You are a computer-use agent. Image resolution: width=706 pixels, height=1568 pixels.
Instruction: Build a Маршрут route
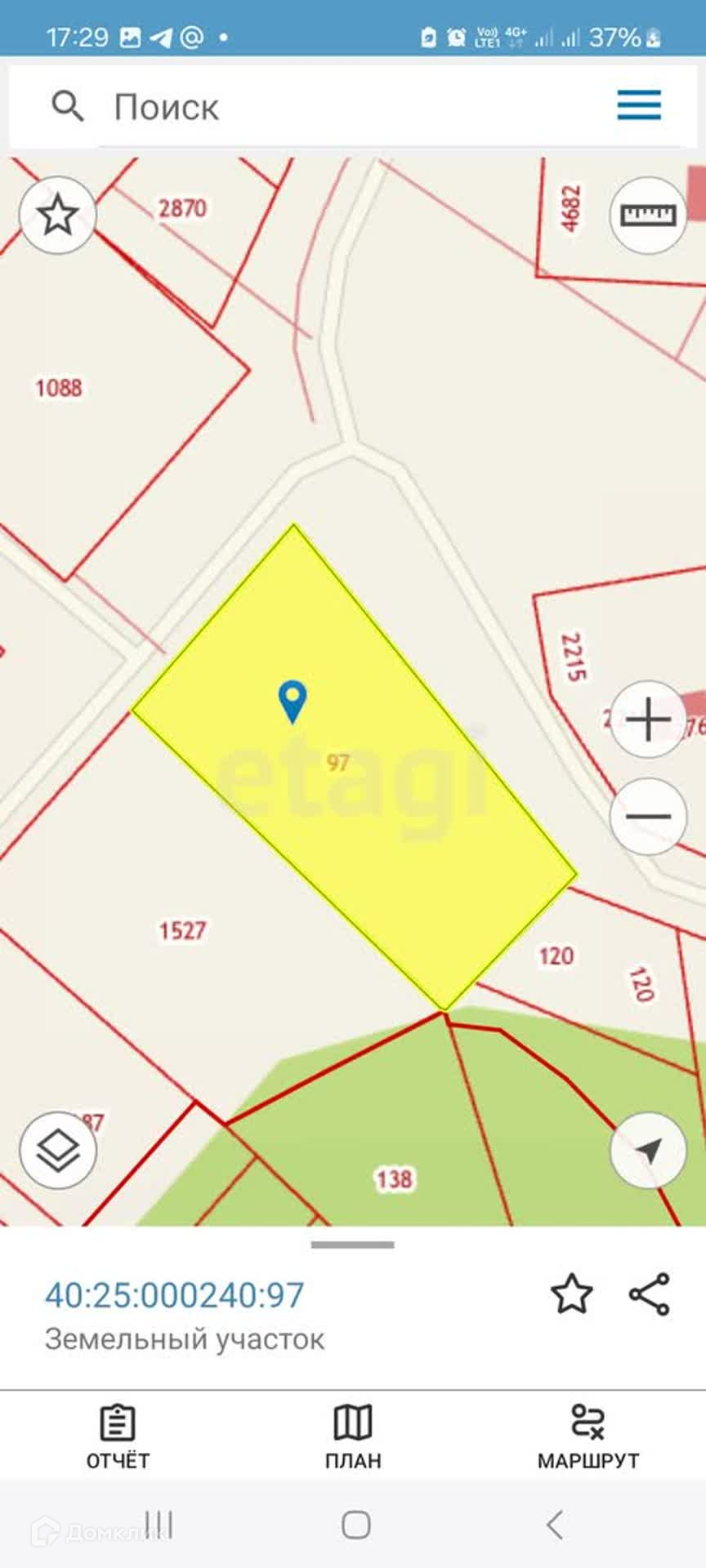coord(588,1437)
